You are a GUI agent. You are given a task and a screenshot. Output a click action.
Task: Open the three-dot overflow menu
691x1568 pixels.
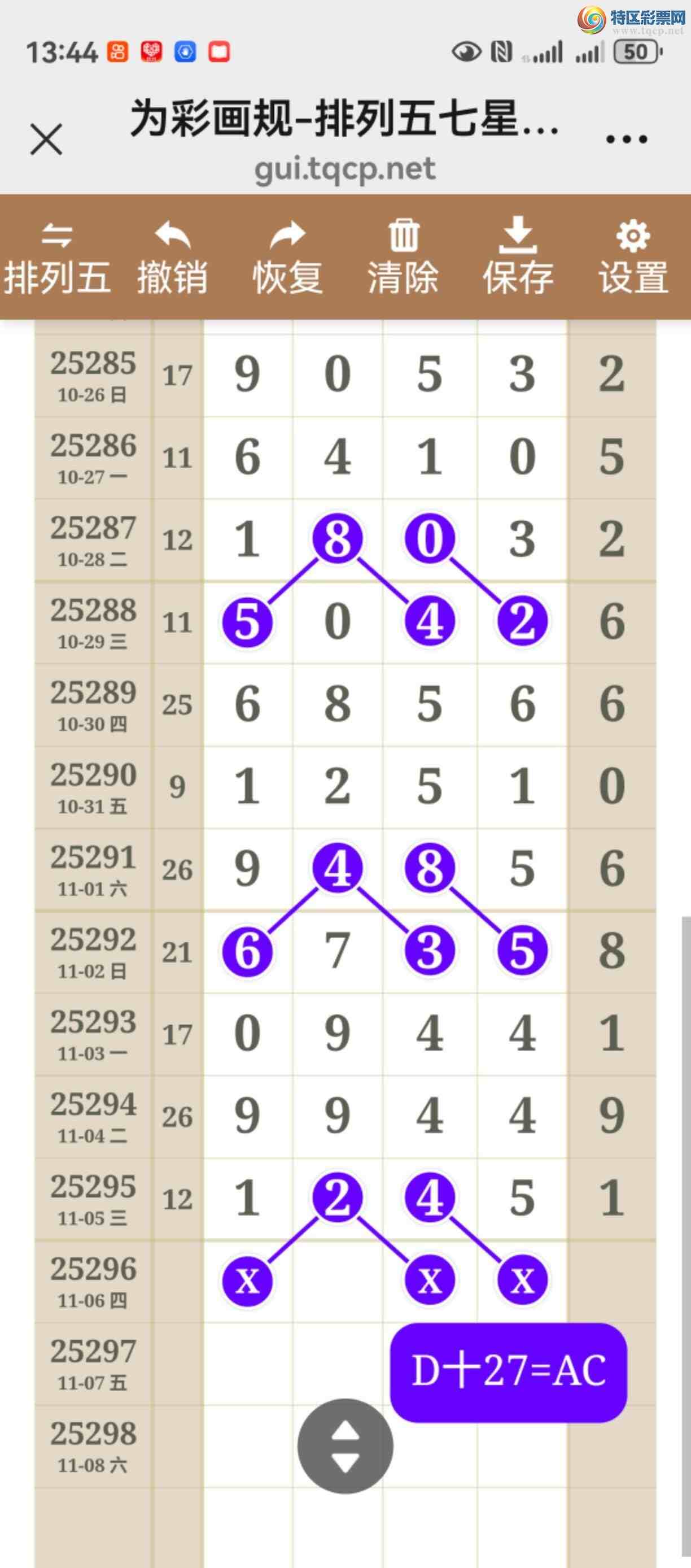(x=627, y=140)
